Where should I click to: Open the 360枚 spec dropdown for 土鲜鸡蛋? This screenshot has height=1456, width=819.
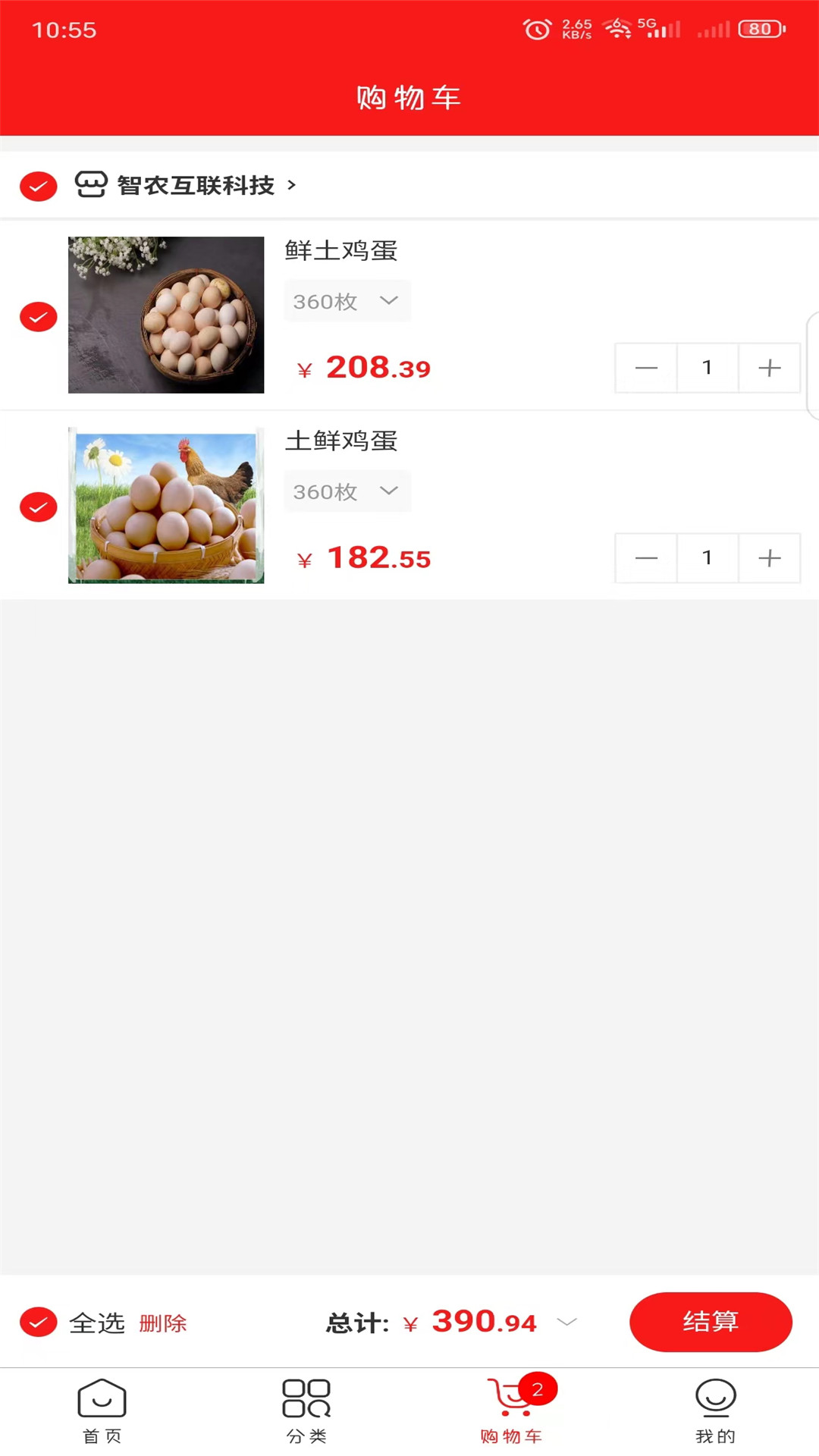tap(347, 491)
